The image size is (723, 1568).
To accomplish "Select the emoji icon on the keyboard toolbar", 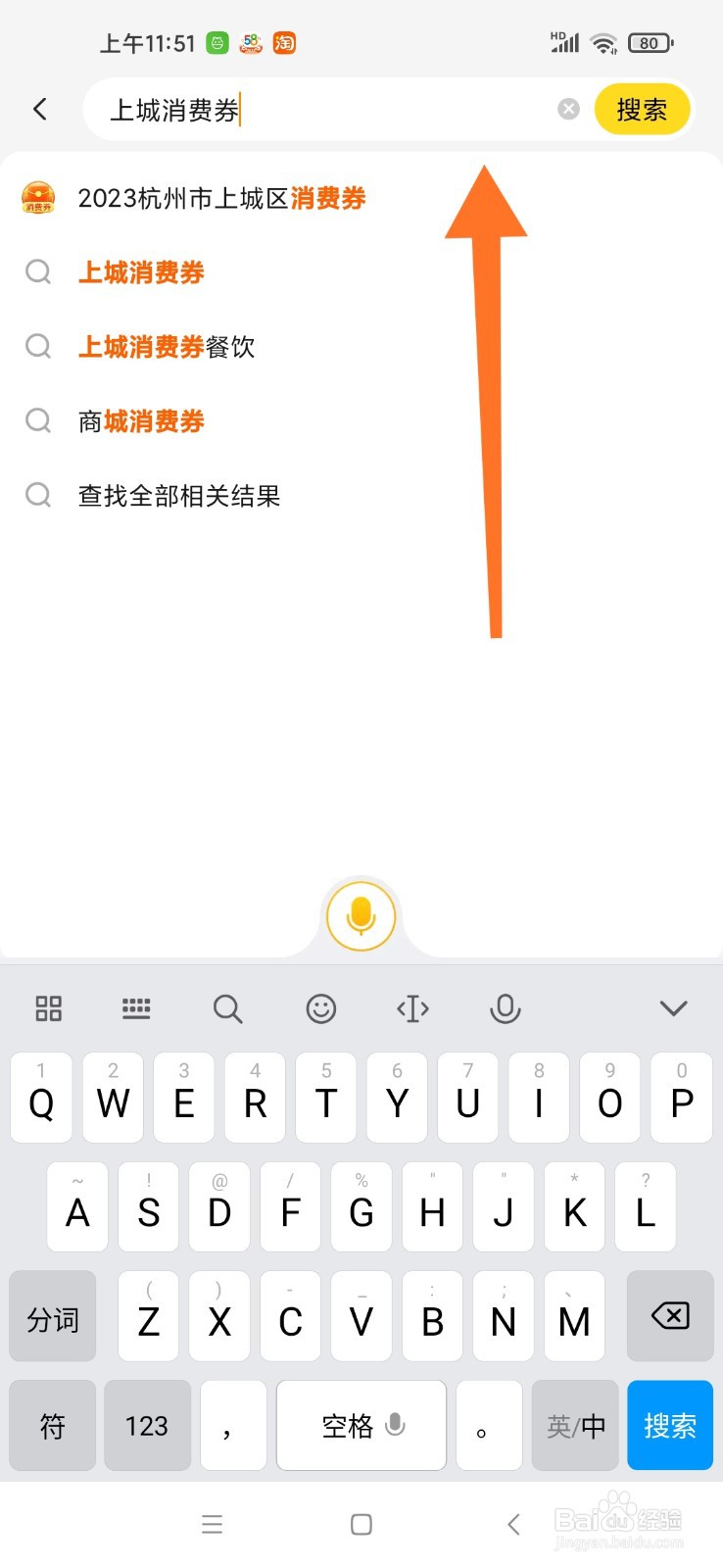I will [x=321, y=1008].
